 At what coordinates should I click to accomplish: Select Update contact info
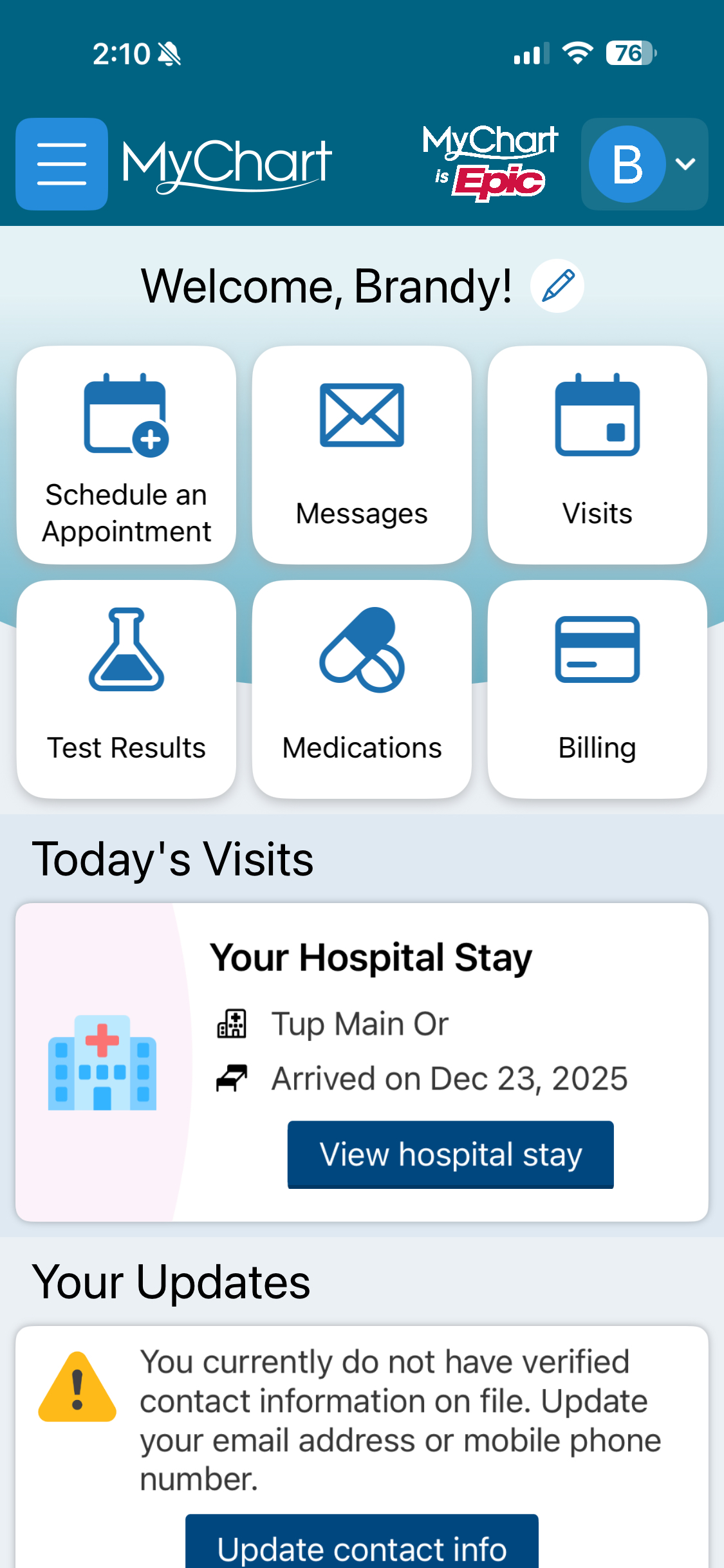(362, 1545)
